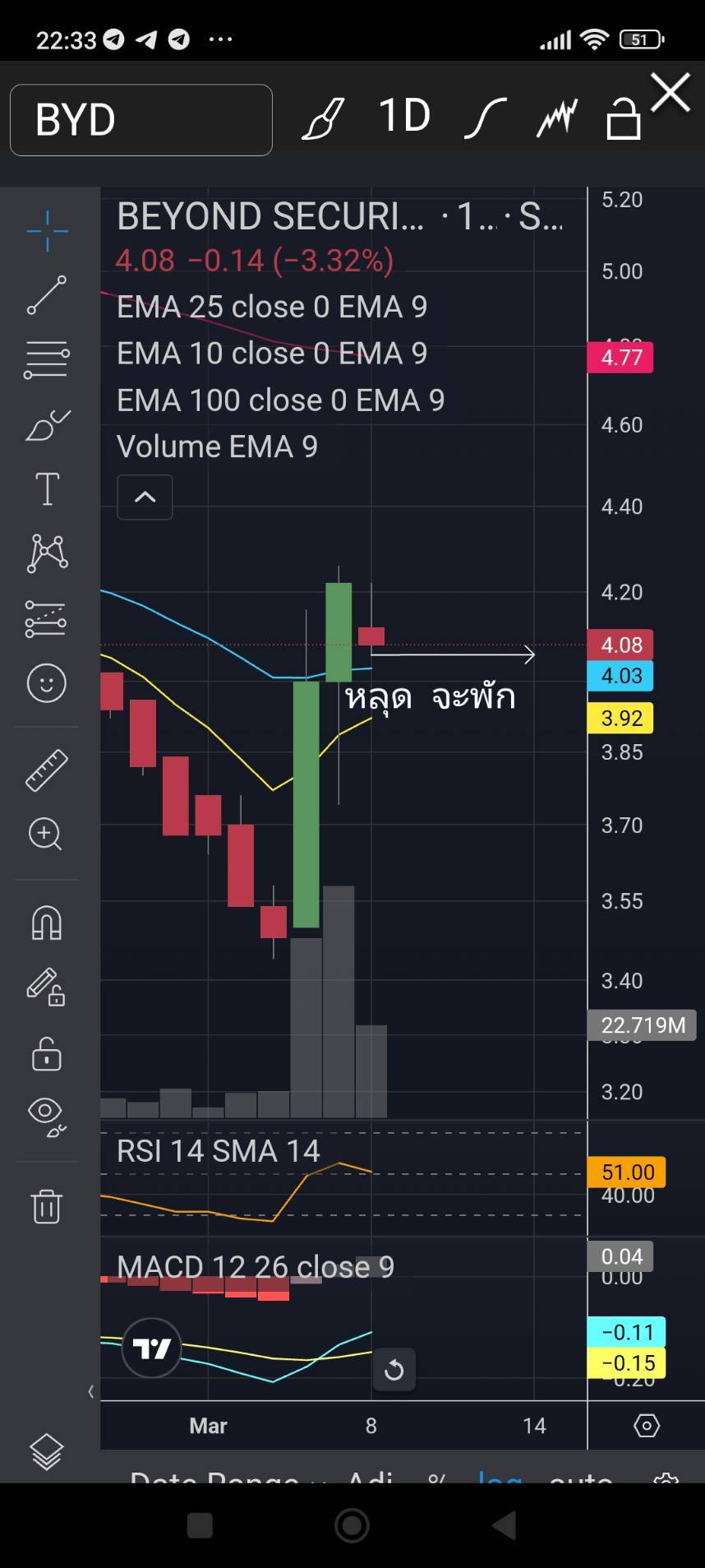This screenshot has width=705, height=1568.
Task: Select the text annotation tool
Action: click(47, 489)
